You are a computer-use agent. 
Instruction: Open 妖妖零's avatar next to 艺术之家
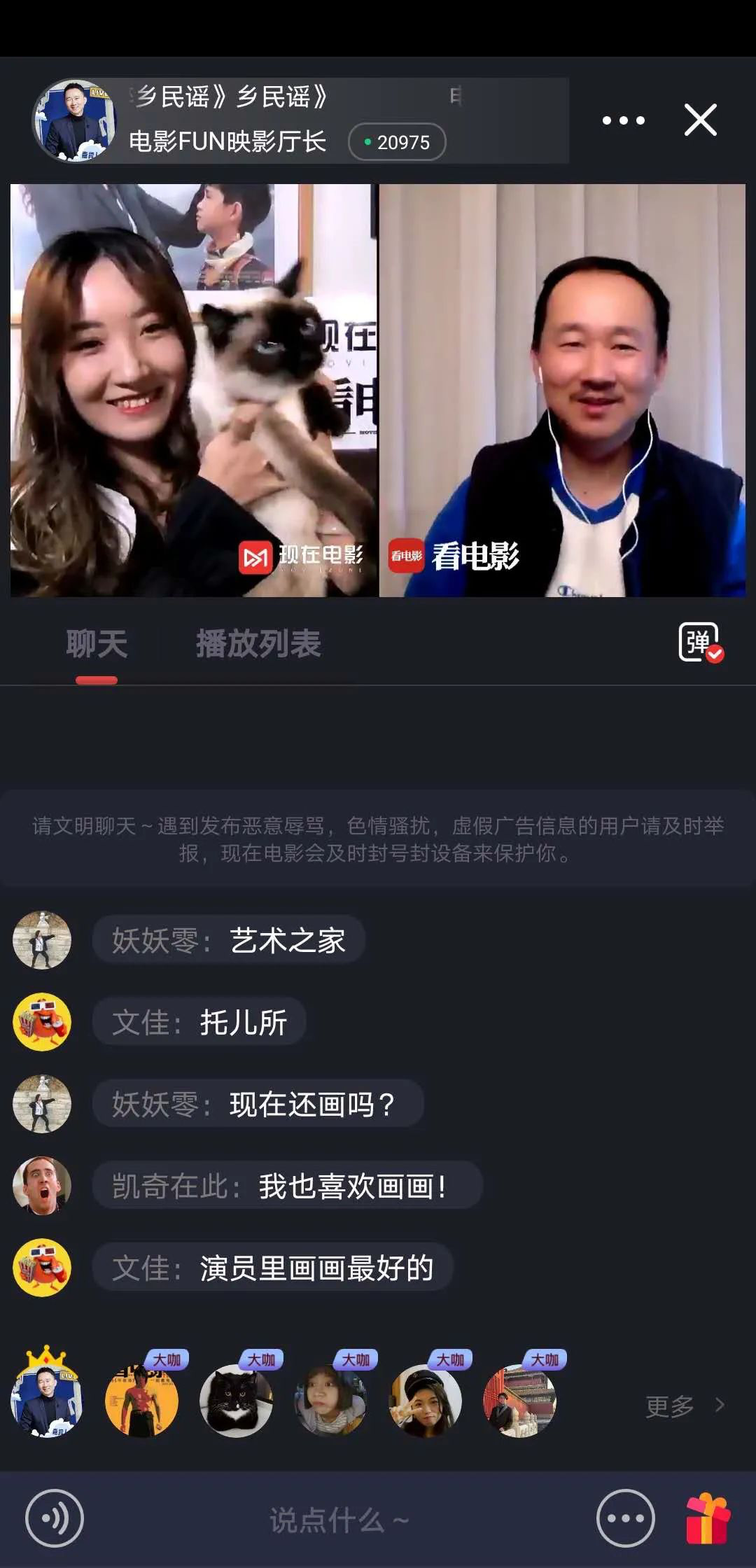tap(42, 940)
